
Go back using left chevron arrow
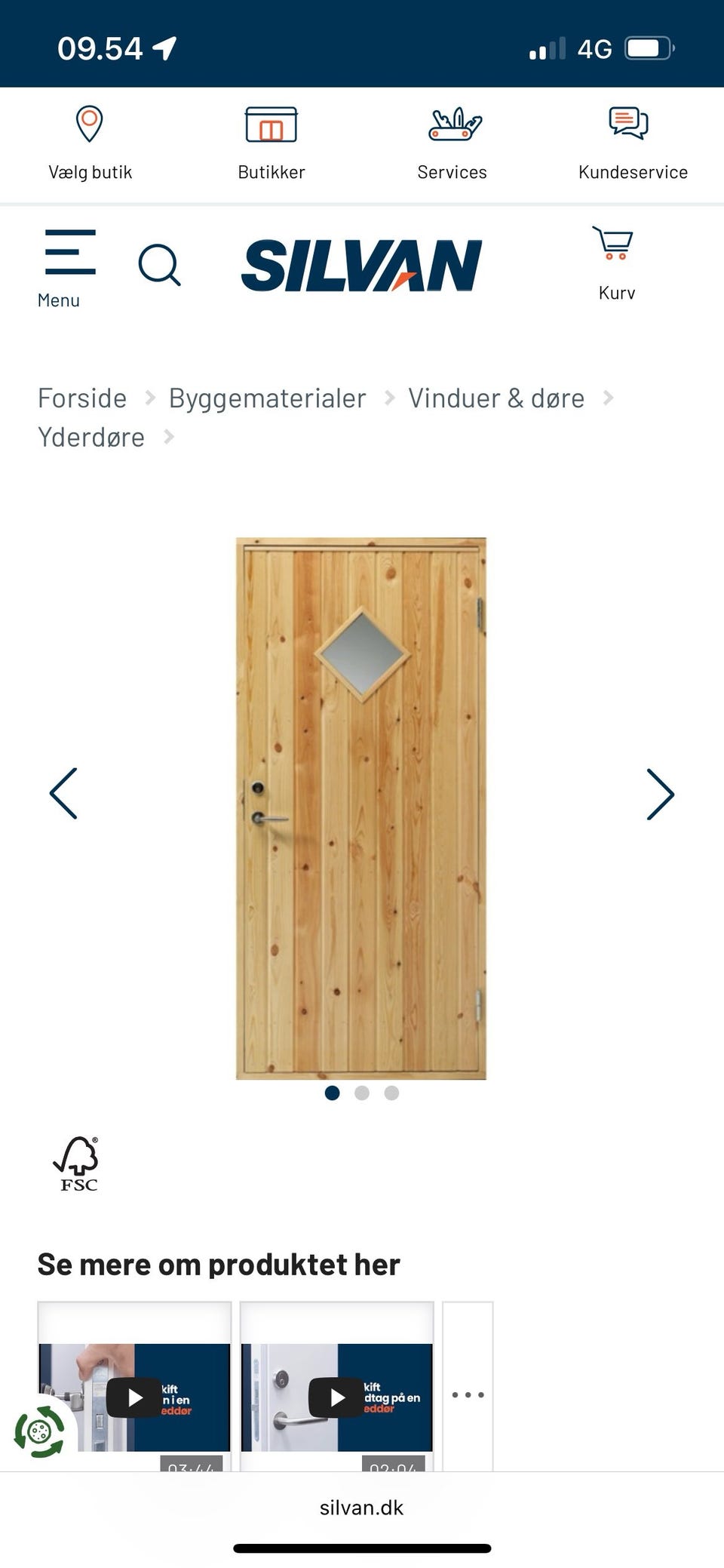point(64,793)
